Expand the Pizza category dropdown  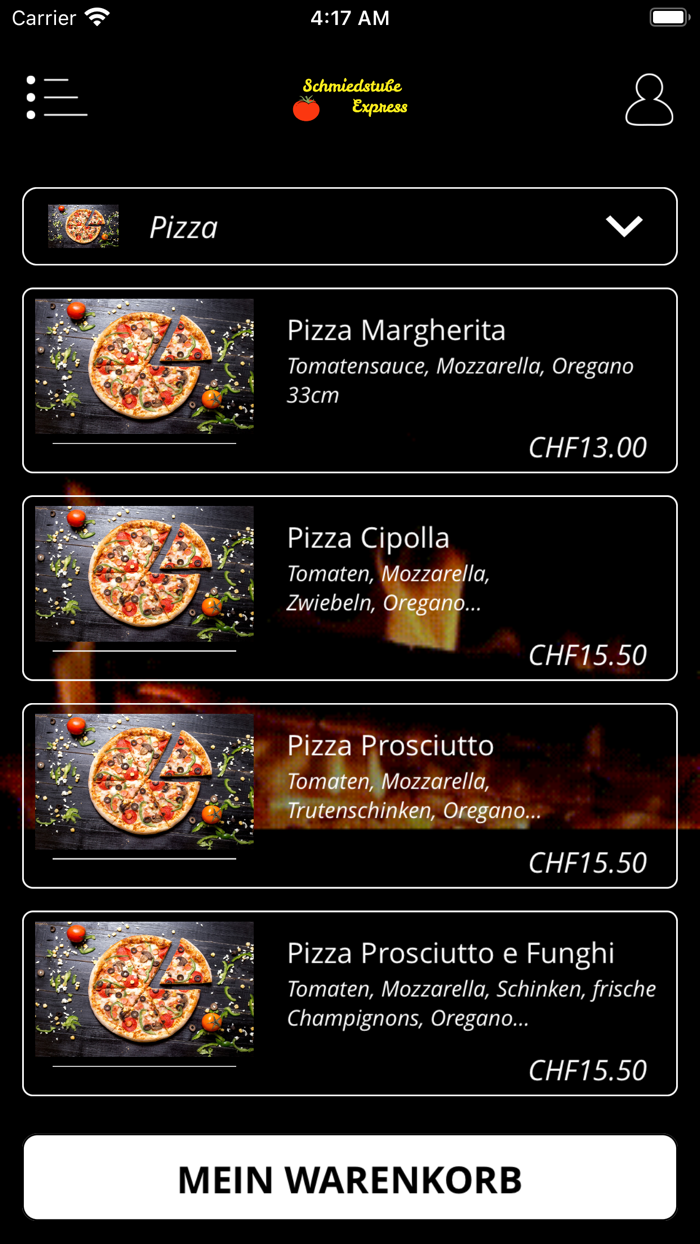point(350,227)
